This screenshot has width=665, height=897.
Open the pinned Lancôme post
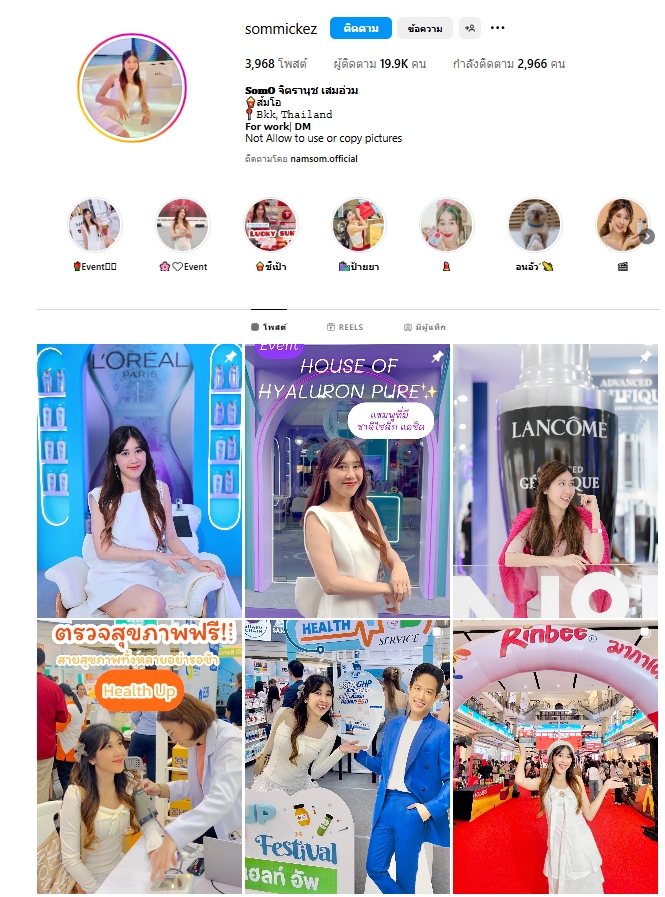[555, 480]
